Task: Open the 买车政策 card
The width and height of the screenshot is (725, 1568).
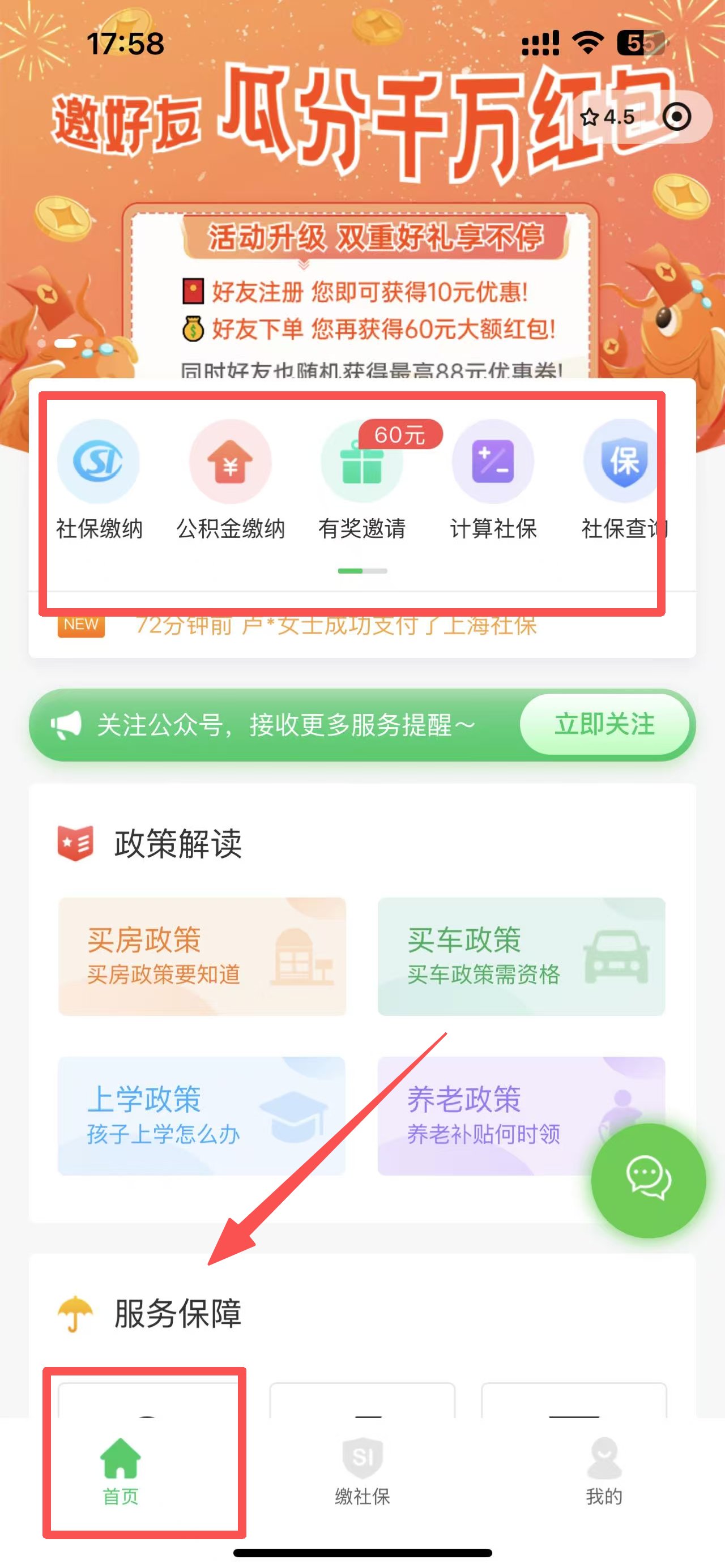Action: (521, 956)
